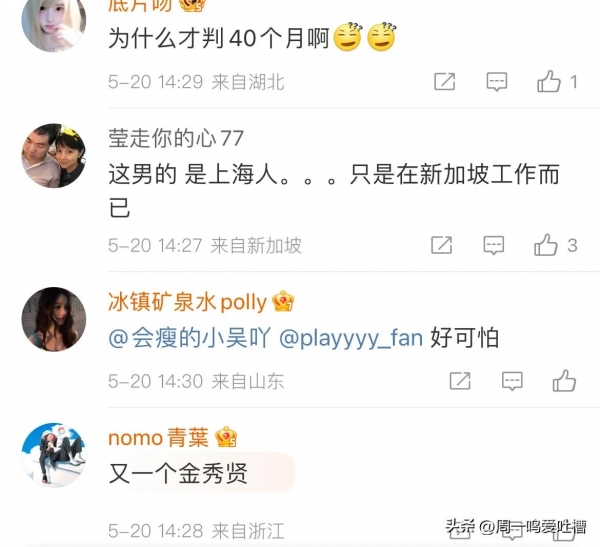Image resolution: width=600 pixels, height=547 pixels.
Task: View nomo青葉's profile from username
Action: 158,437
